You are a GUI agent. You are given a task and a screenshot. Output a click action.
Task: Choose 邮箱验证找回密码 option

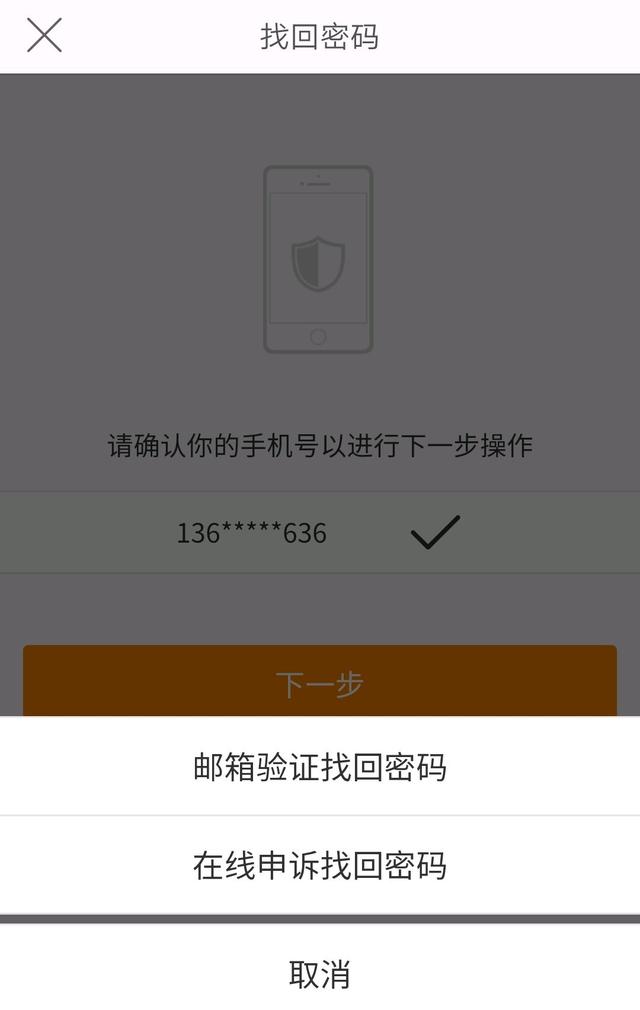[320, 767]
